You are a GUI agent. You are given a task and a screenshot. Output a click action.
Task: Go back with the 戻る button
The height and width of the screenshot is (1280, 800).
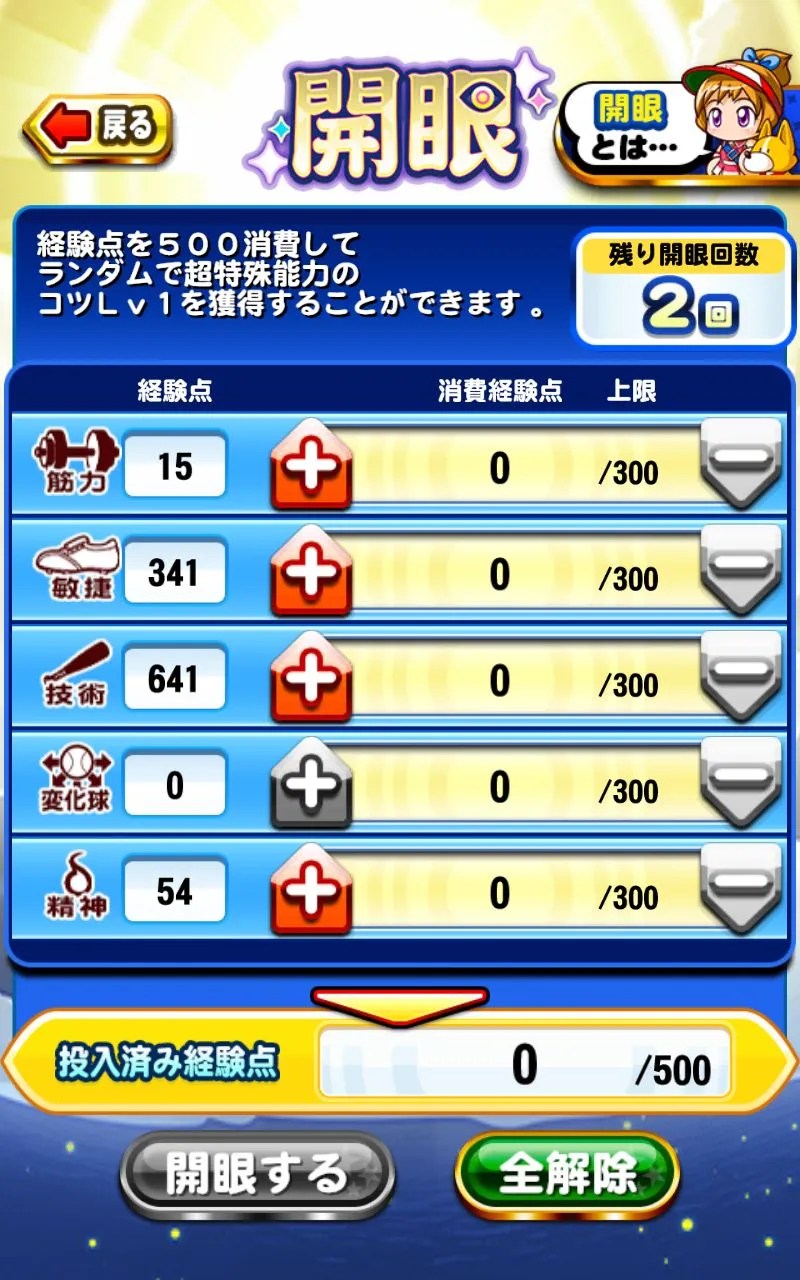pos(98,129)
